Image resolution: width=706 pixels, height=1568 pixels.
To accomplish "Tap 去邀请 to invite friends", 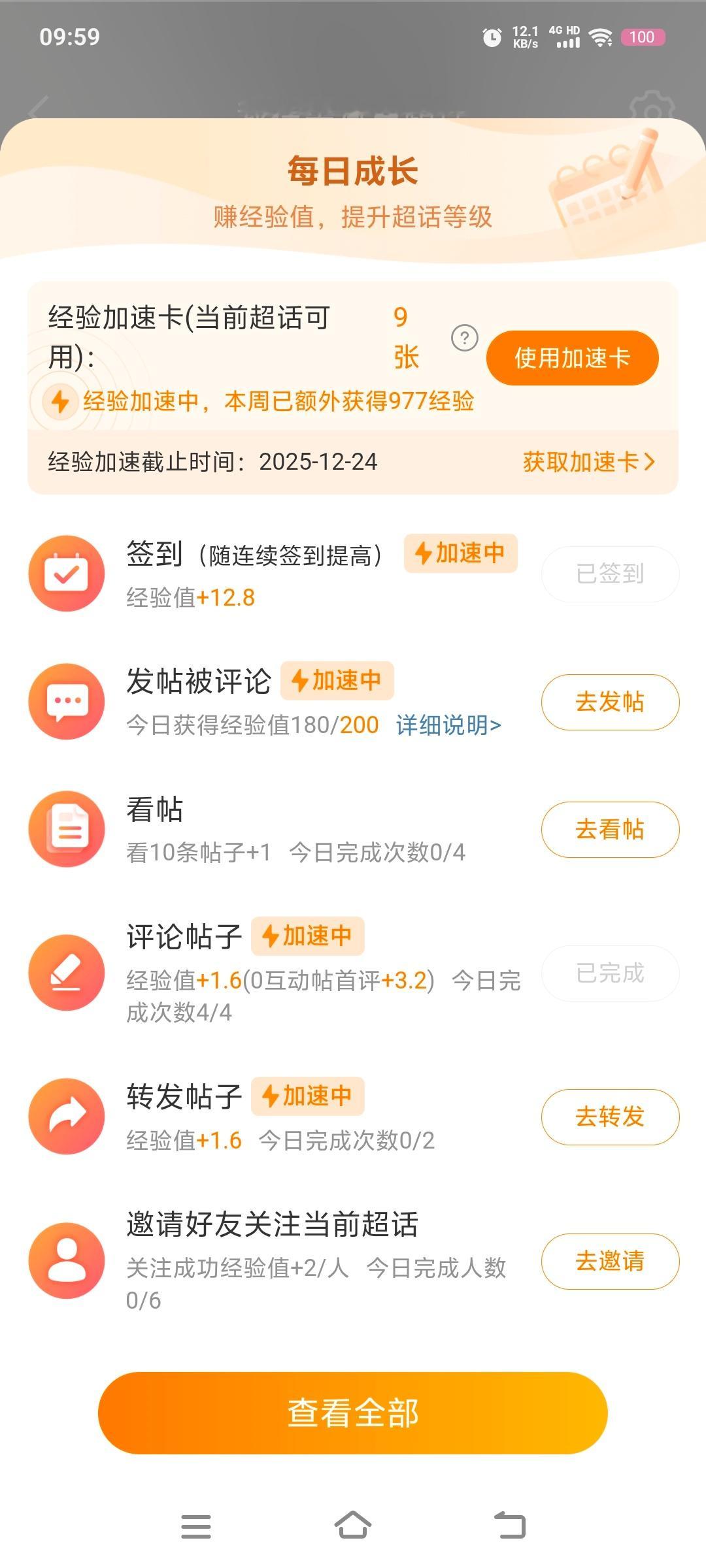I will click(609, 1262).
